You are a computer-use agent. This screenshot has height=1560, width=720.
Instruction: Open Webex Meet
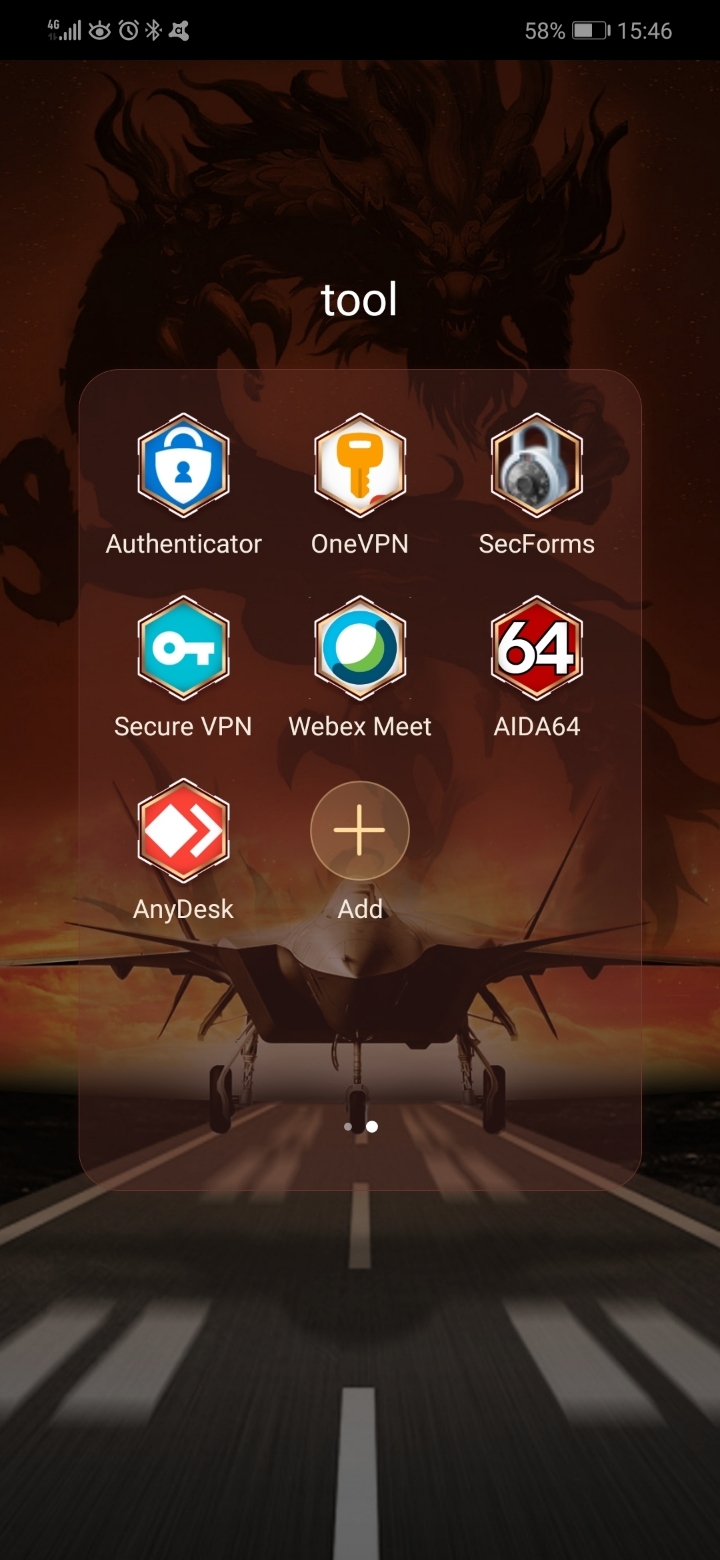(360, 649)
